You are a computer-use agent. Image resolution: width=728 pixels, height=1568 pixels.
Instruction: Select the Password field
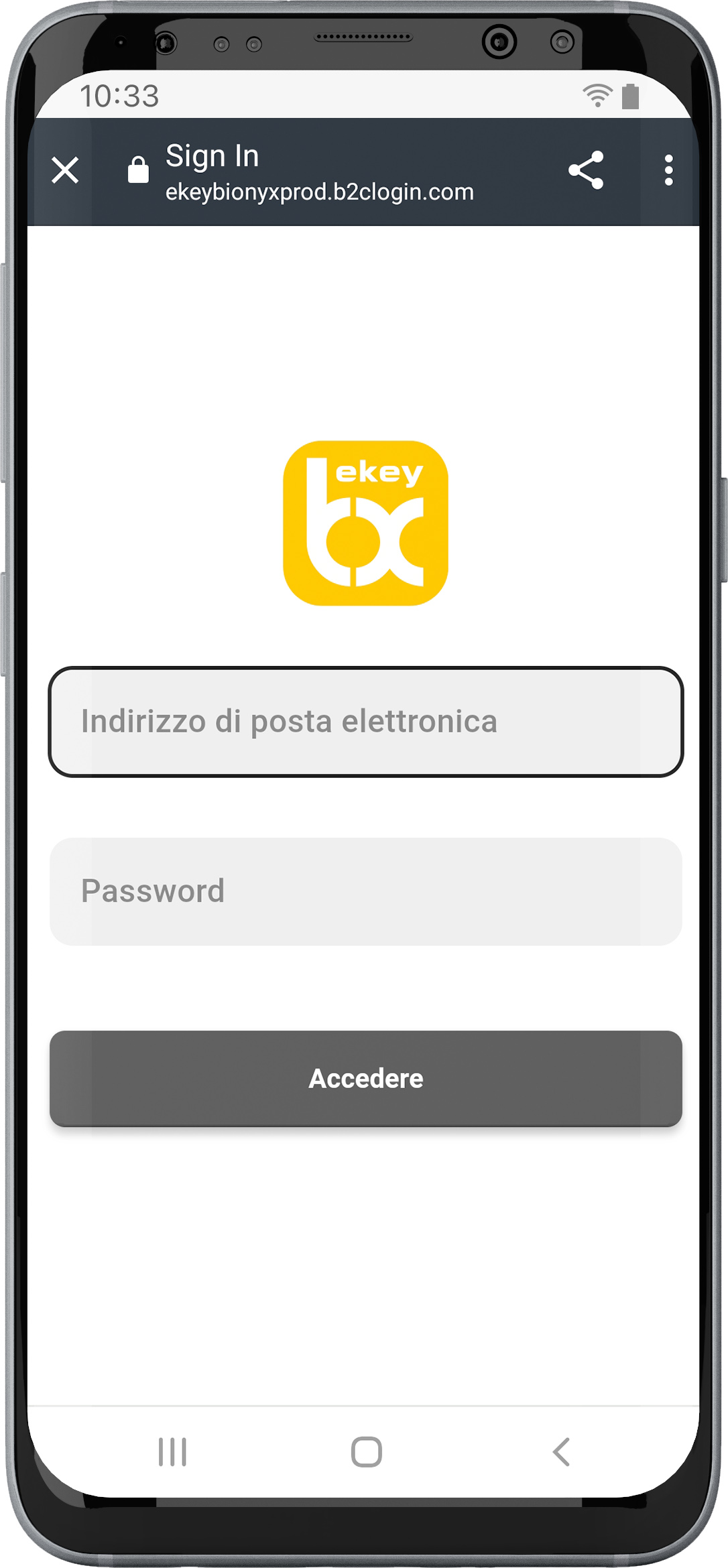pos(365,891)
